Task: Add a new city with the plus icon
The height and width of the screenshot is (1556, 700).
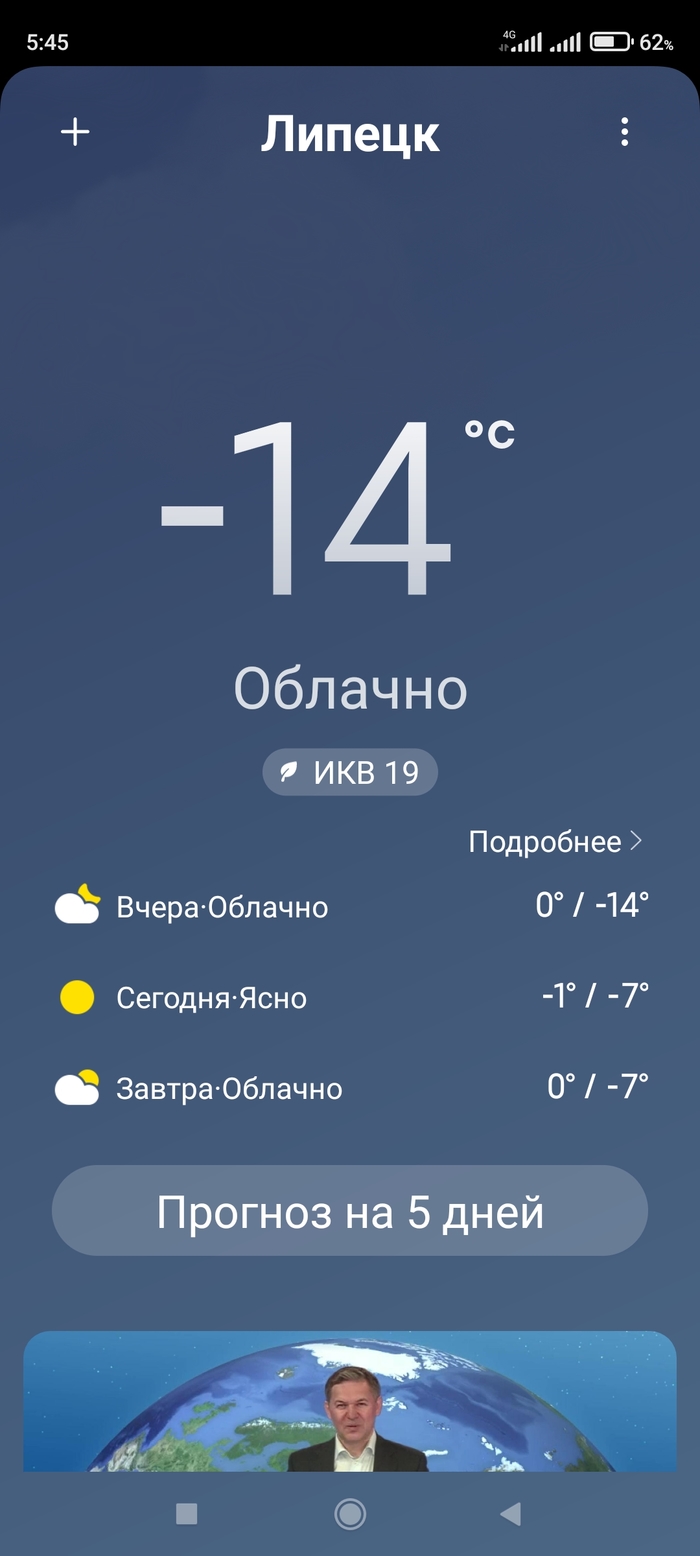Action: coord(75,132)
